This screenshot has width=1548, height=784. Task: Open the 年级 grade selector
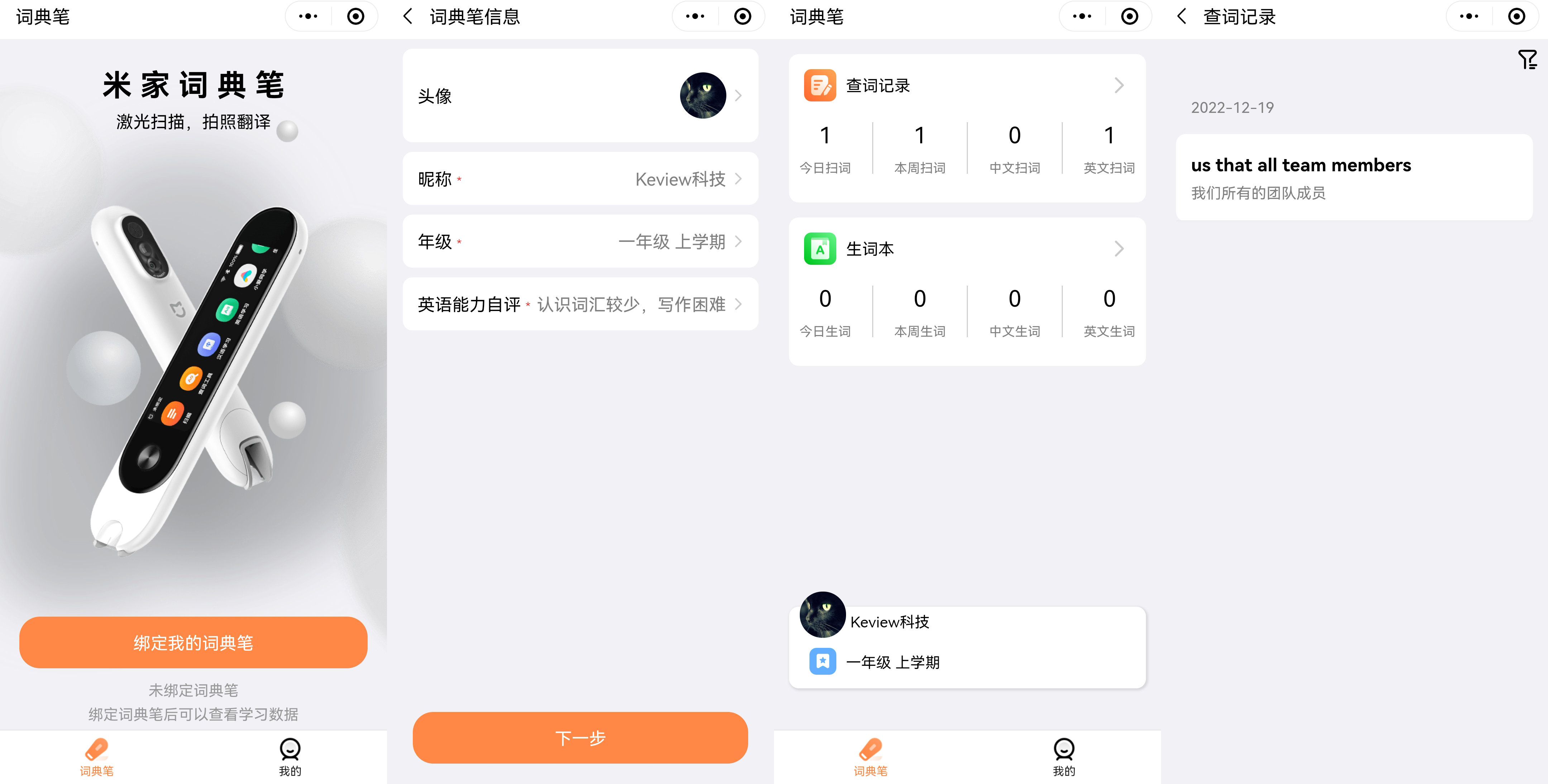click(580, 242)
